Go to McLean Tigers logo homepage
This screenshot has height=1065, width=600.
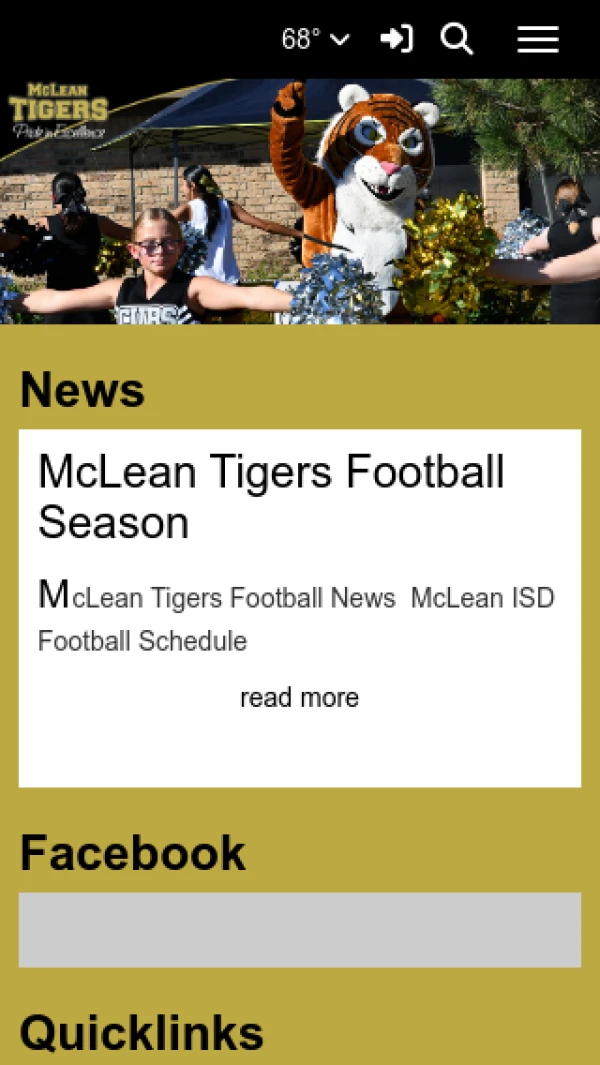(58, 111)
